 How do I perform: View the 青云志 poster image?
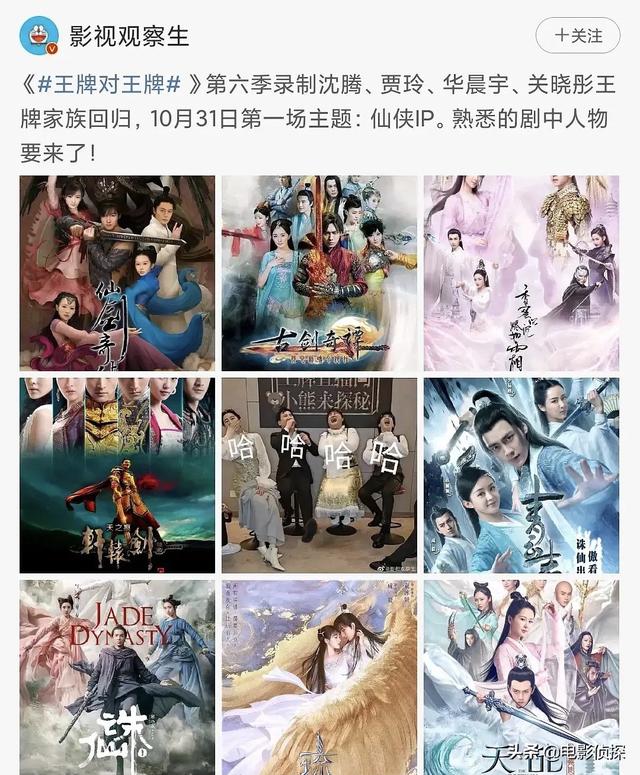coord(521,475)
